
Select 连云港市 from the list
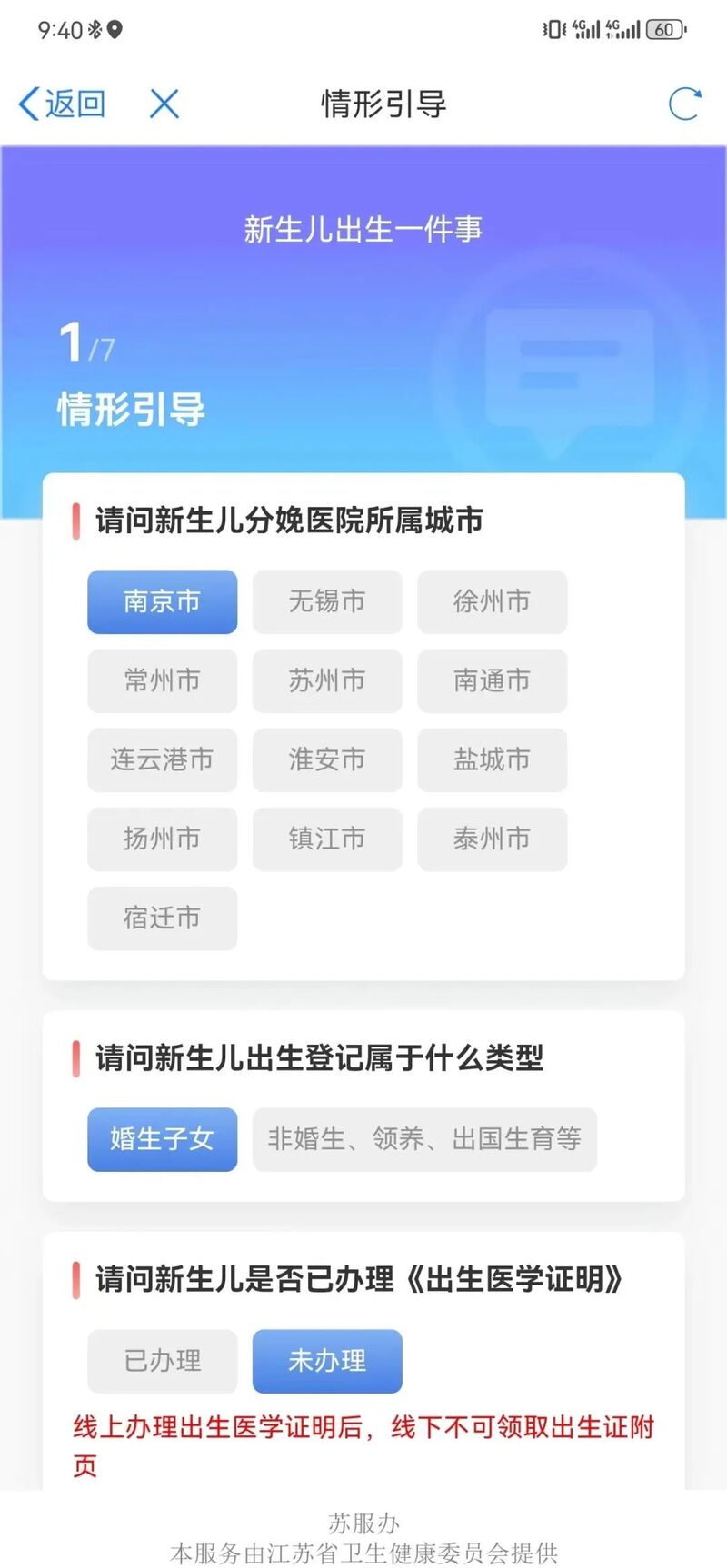(x=162, y=759)
